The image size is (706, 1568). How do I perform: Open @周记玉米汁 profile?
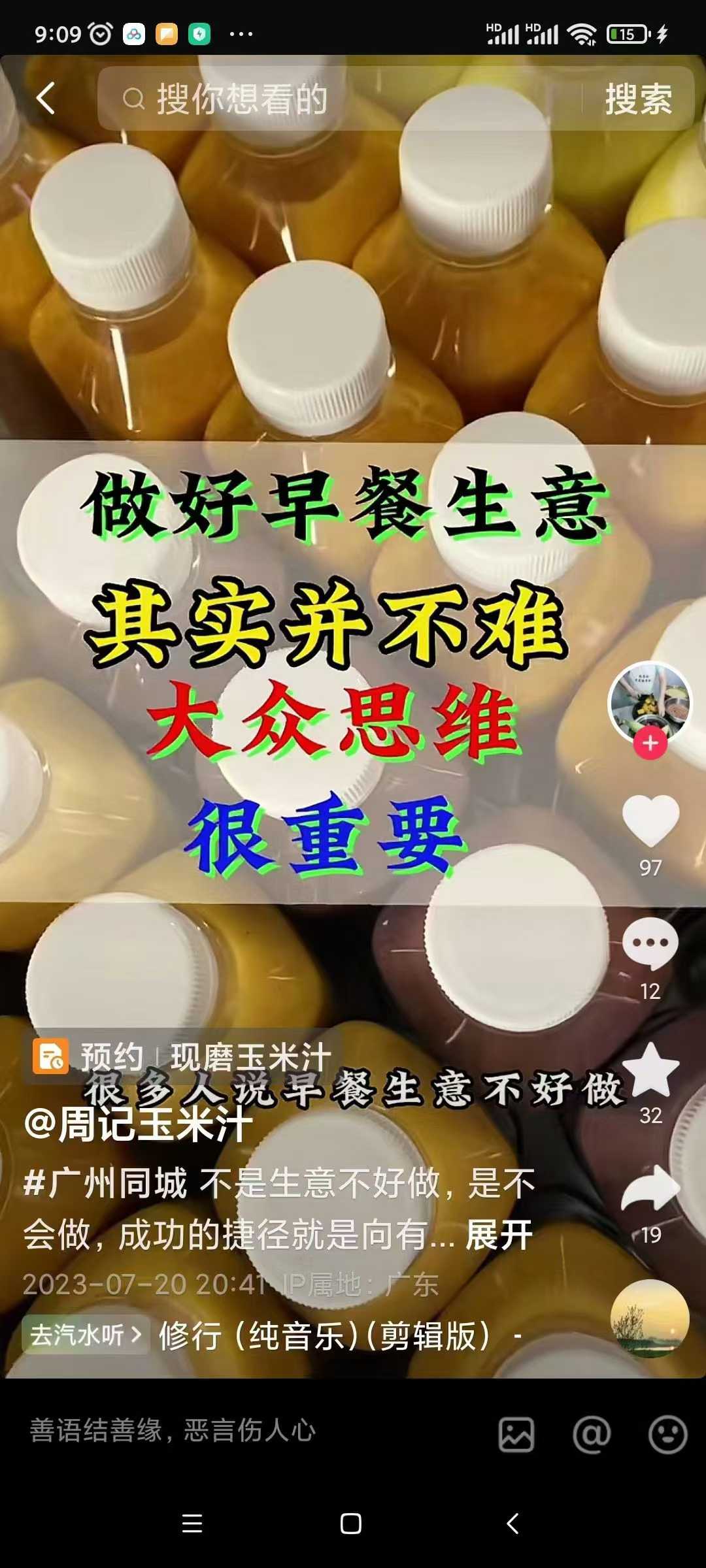pos(139,1125)
